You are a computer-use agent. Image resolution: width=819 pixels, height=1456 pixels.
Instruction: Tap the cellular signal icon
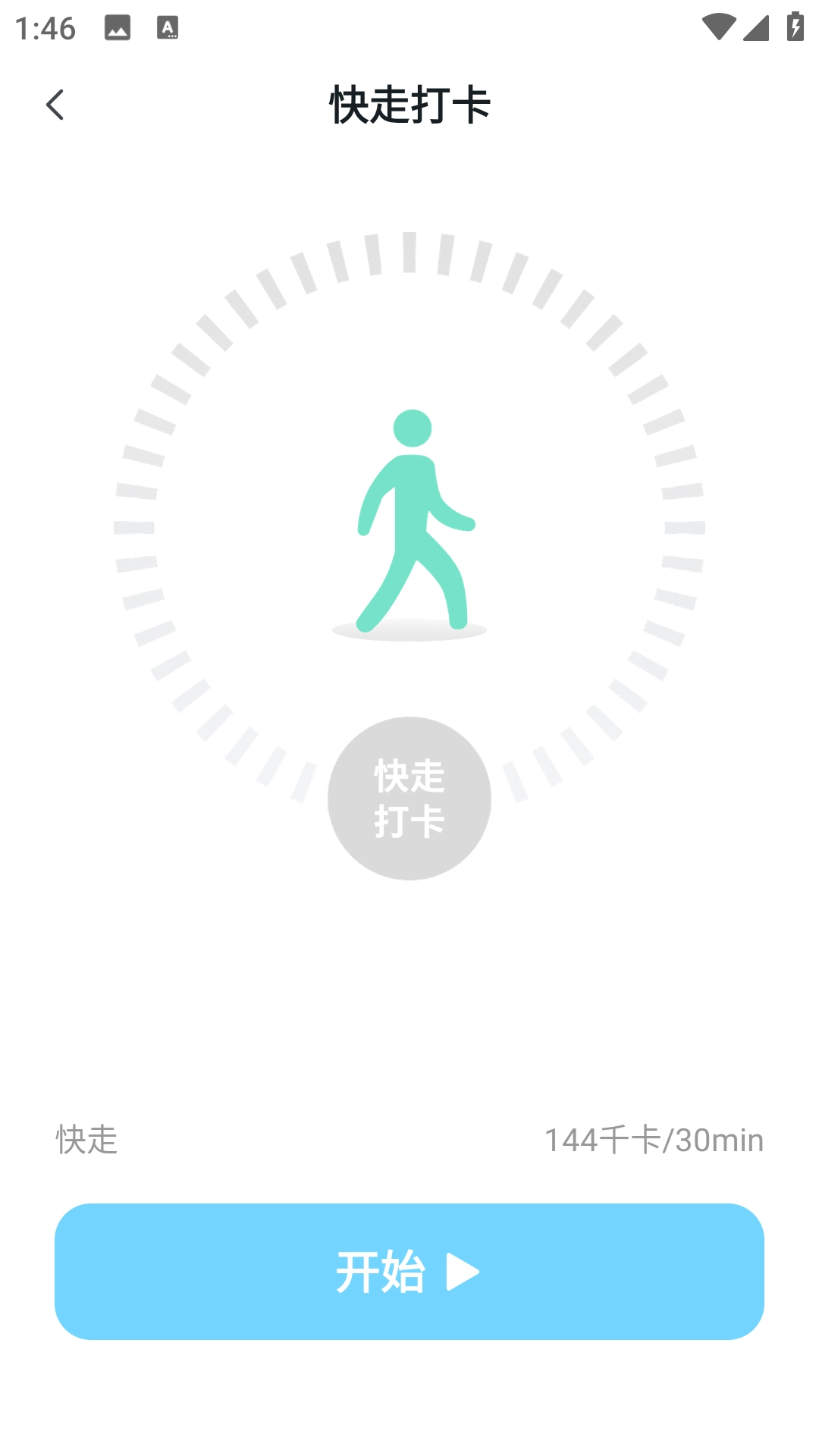[755, 28]
